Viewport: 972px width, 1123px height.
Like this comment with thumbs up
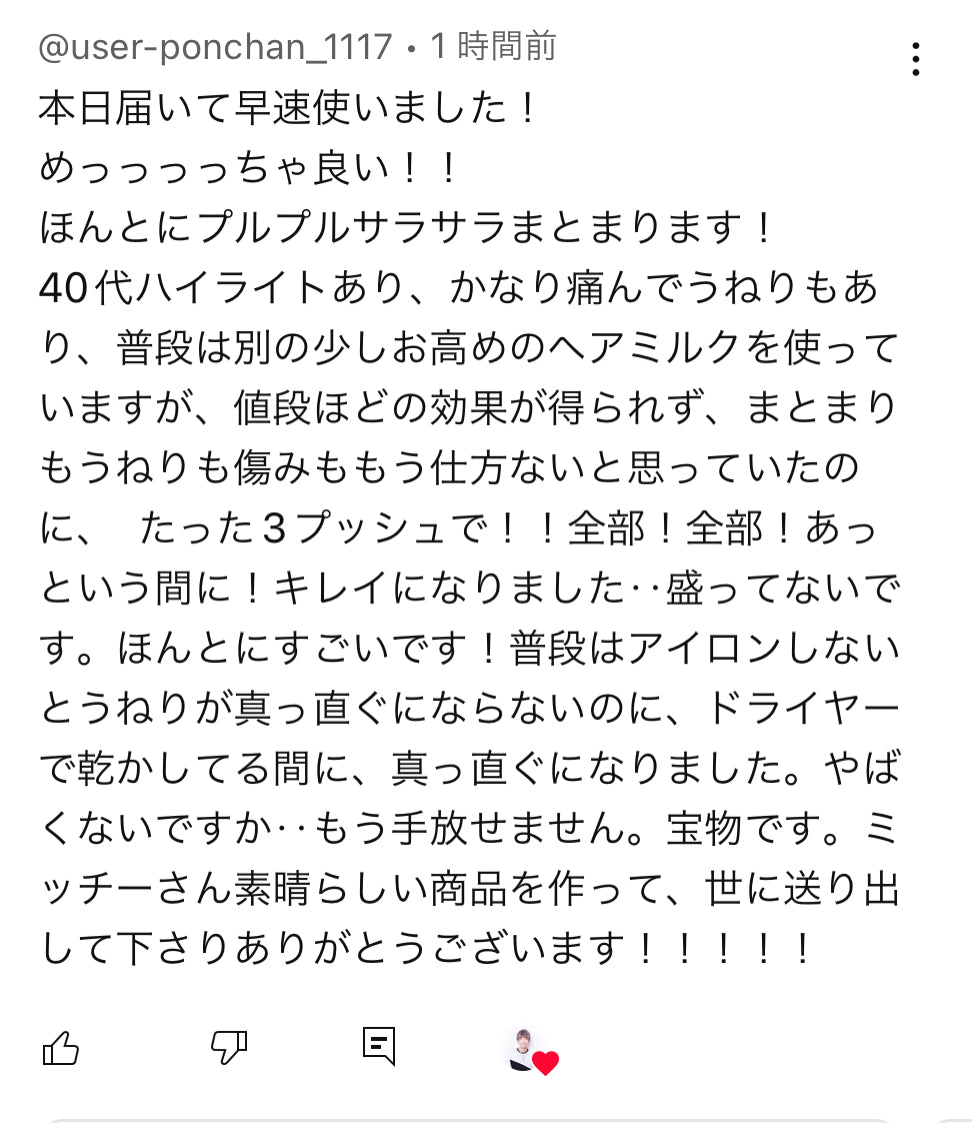[61, 1048]
